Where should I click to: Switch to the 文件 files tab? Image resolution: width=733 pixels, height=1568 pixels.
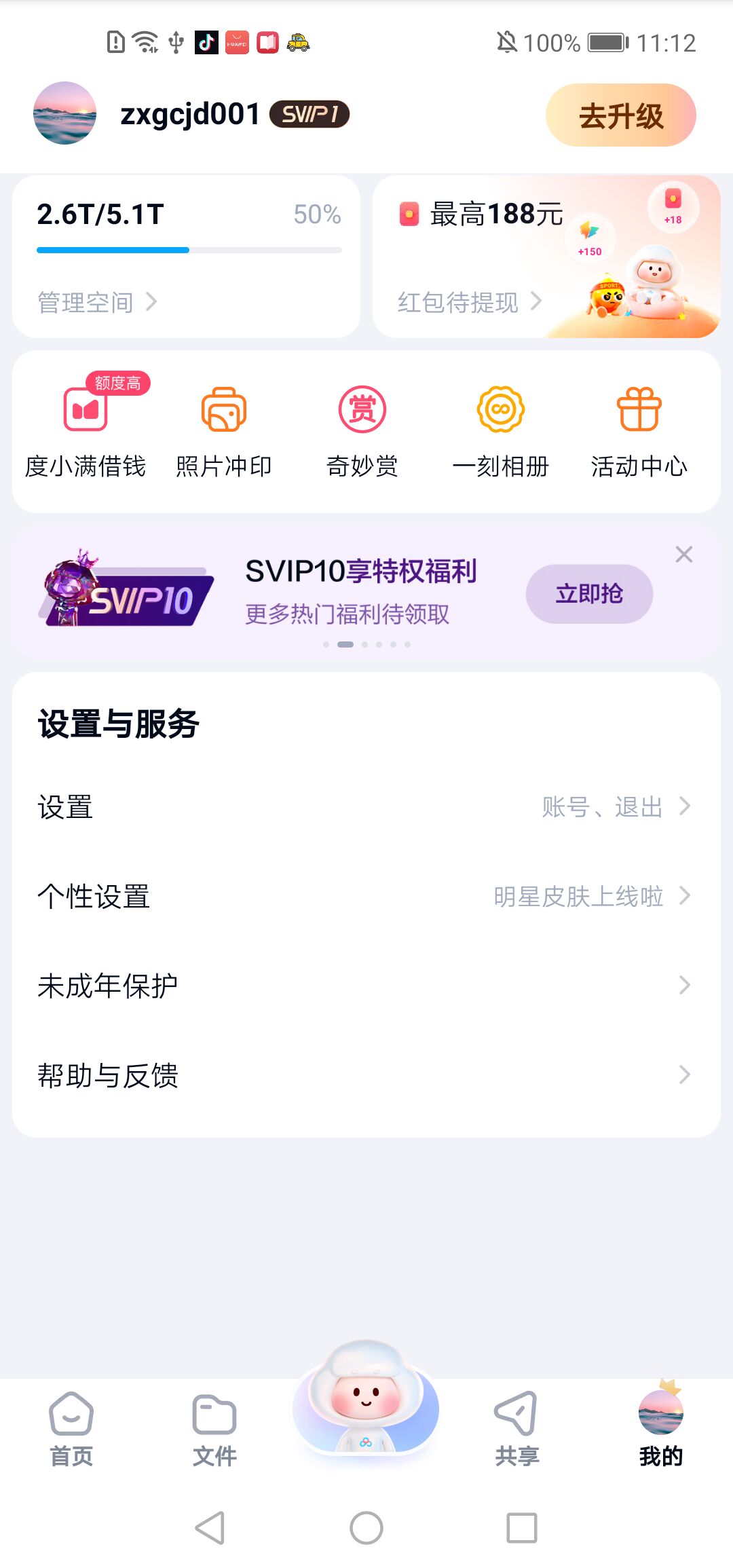[x=214, y=1430]
